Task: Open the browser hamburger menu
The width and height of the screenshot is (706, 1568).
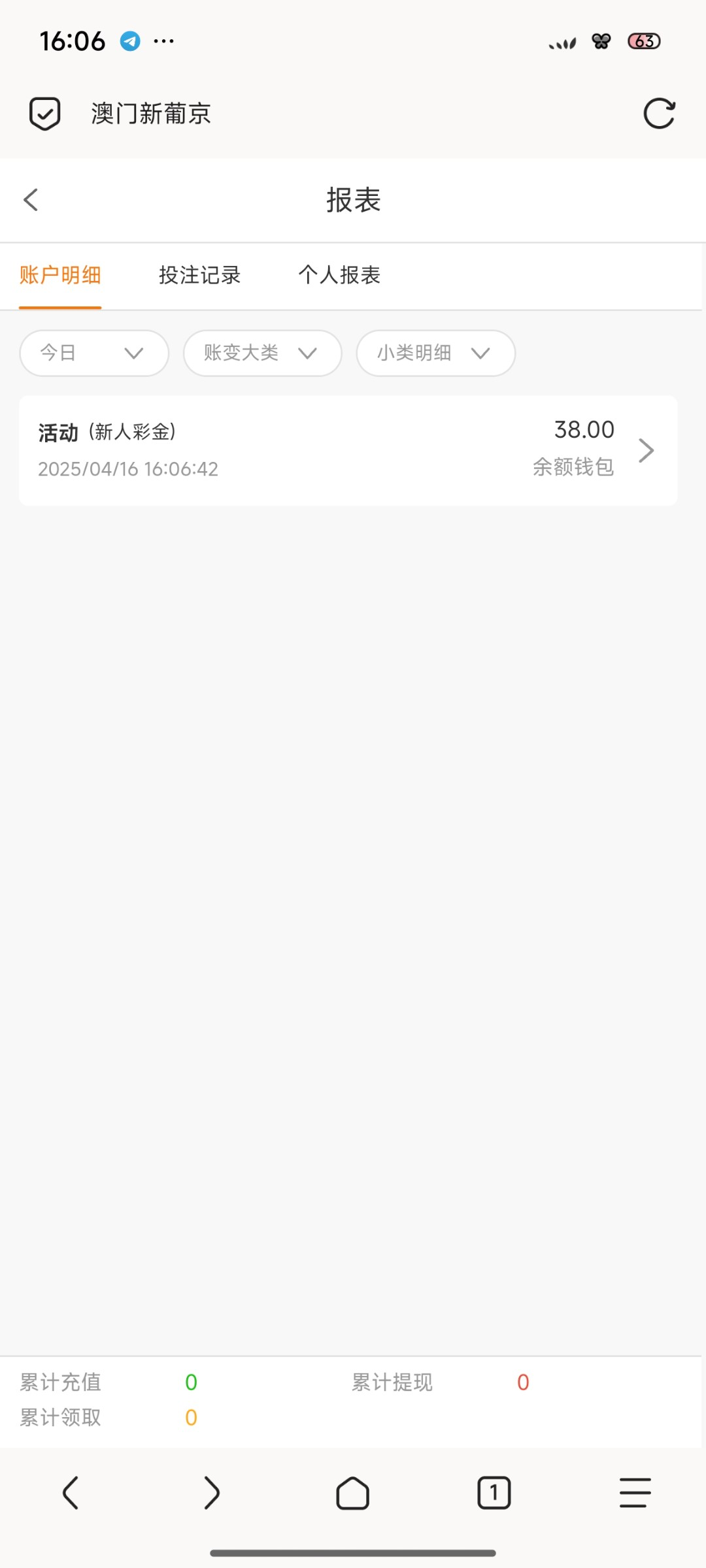Action: click(x=635, y=1493)
